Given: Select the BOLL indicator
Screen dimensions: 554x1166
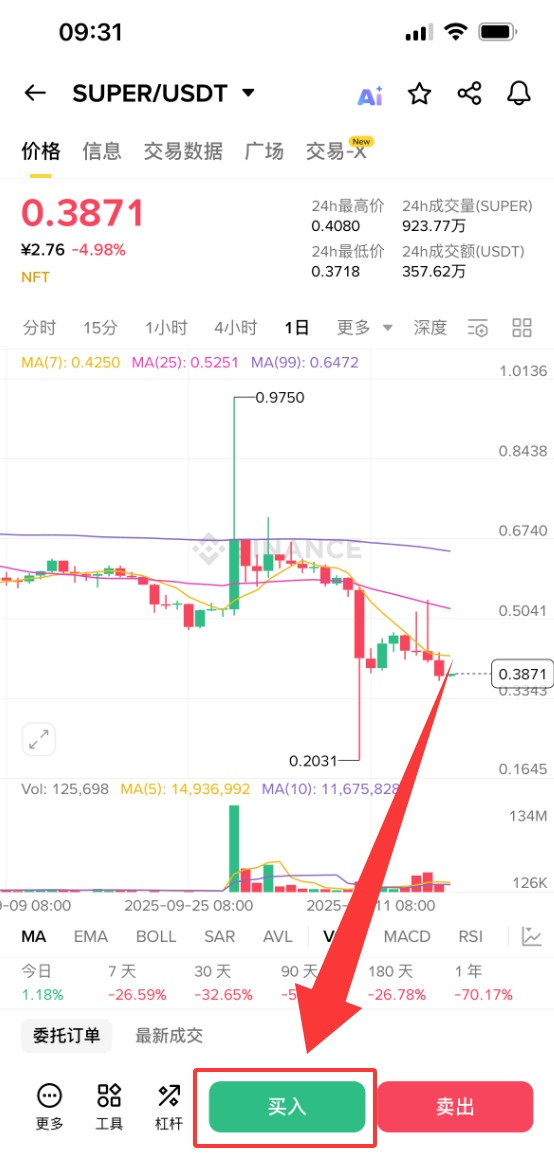Looking at the screenshot, I should coord(156,936).
